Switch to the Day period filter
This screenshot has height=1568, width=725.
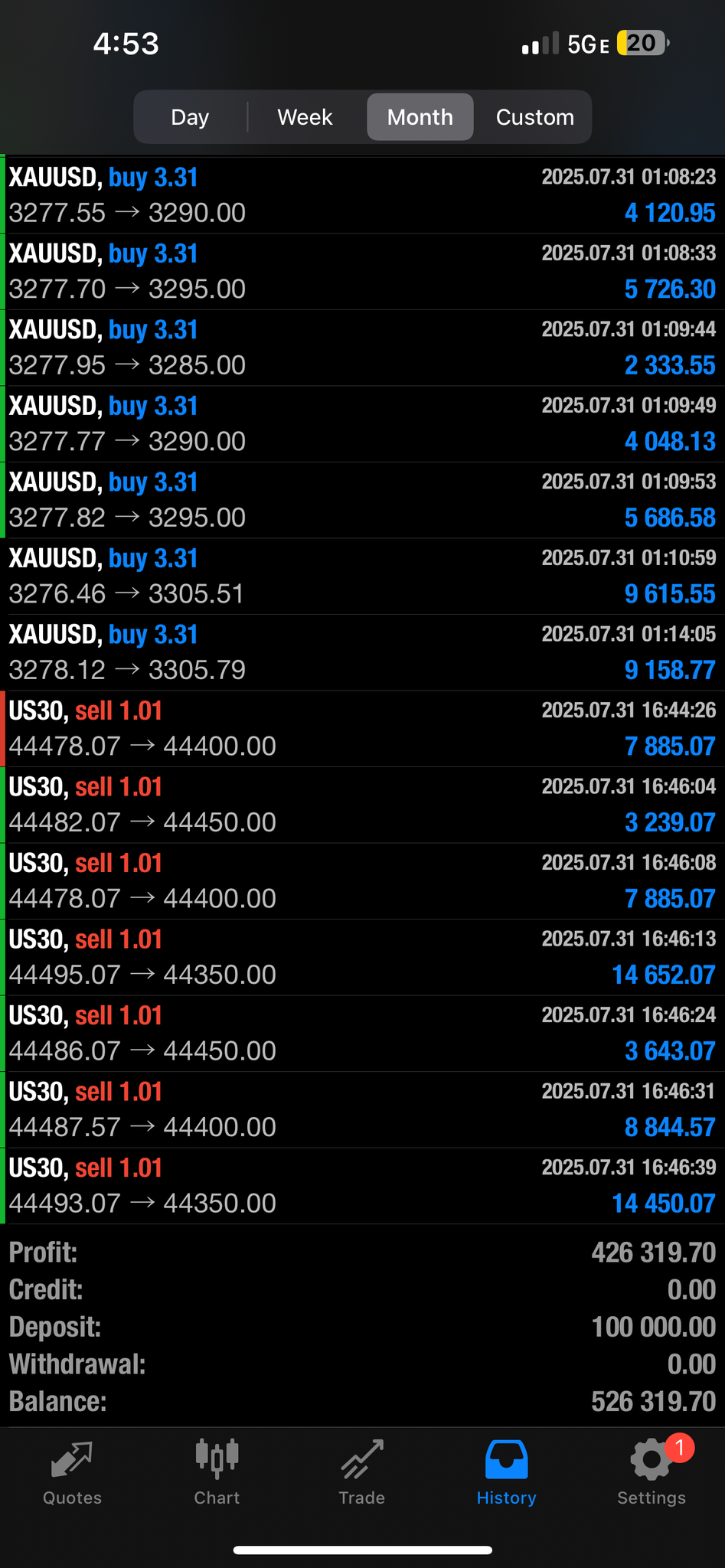(x=190, y=117)
